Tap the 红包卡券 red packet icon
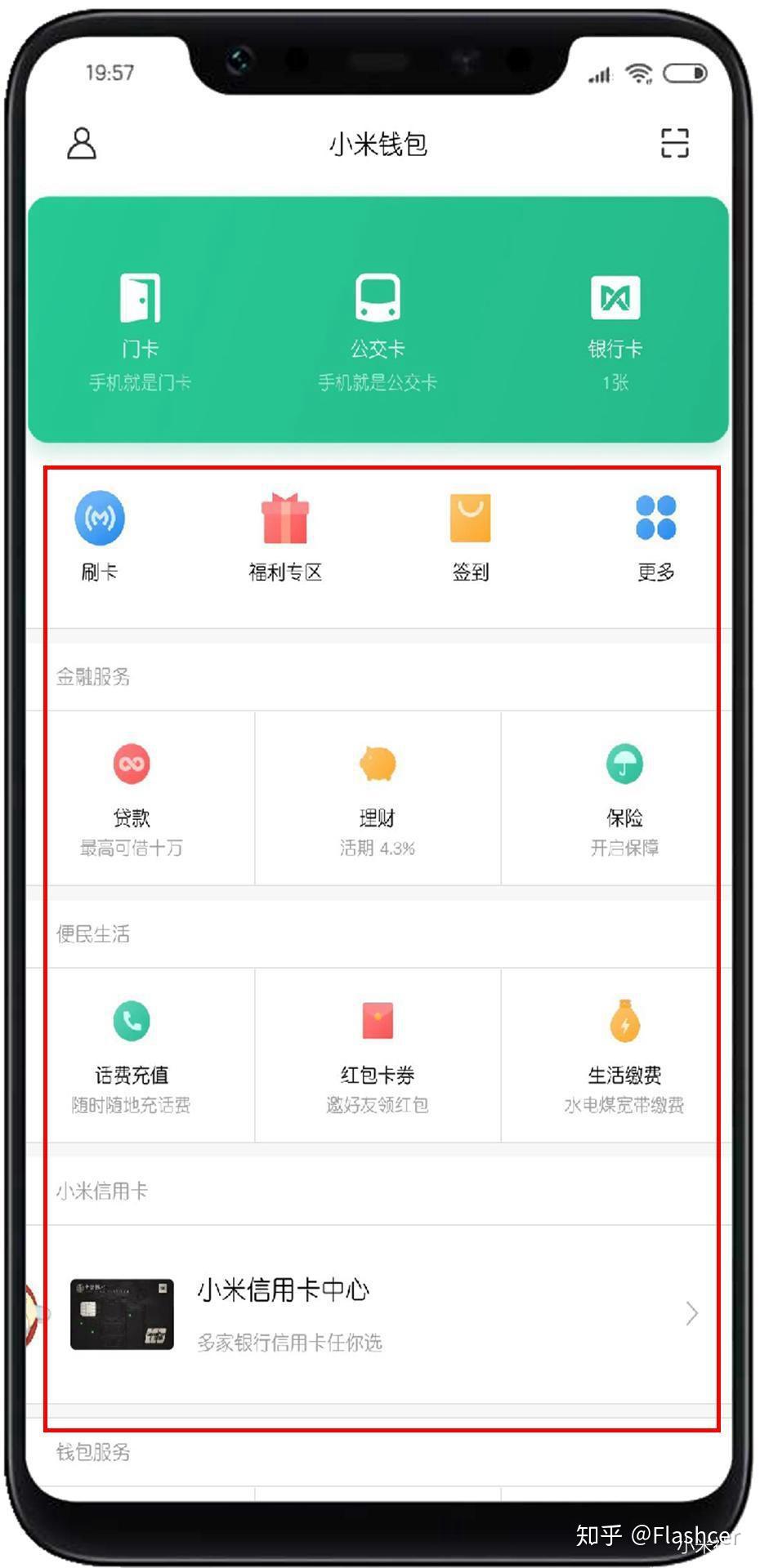Viewport: 760px width, 1568px height. (377, 1021)
